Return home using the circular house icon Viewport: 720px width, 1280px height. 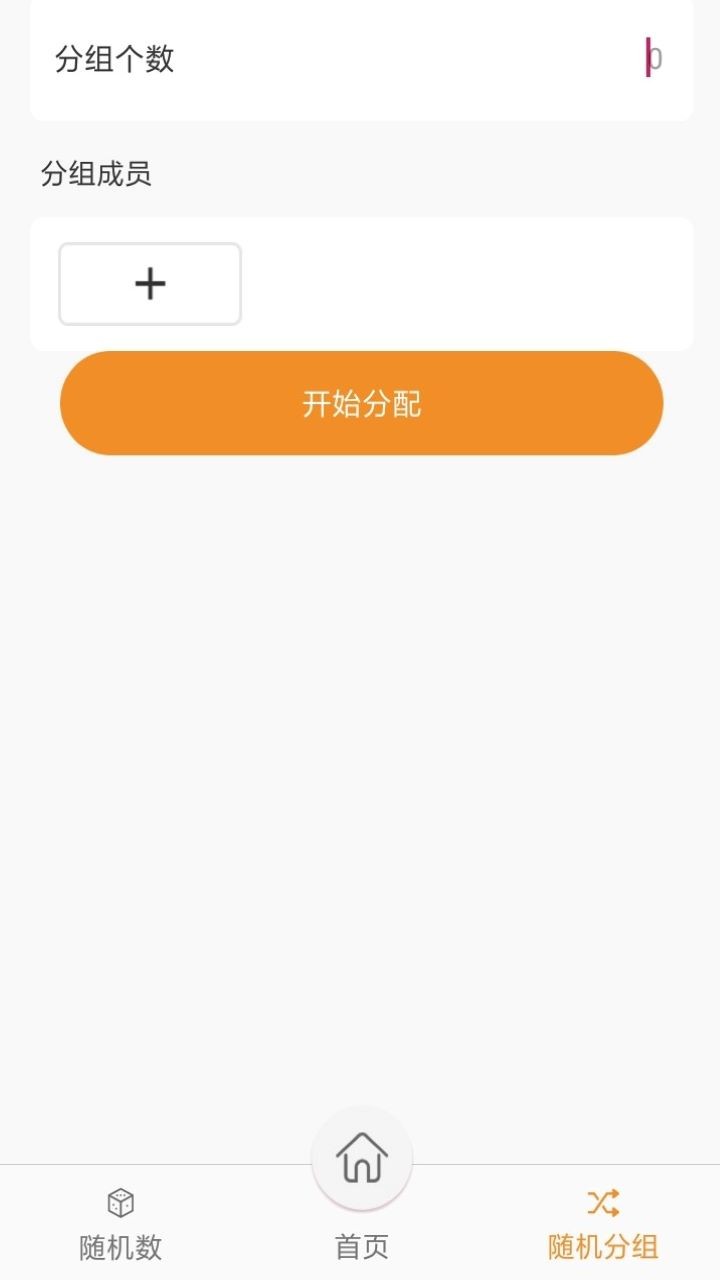coord(360,1158)
